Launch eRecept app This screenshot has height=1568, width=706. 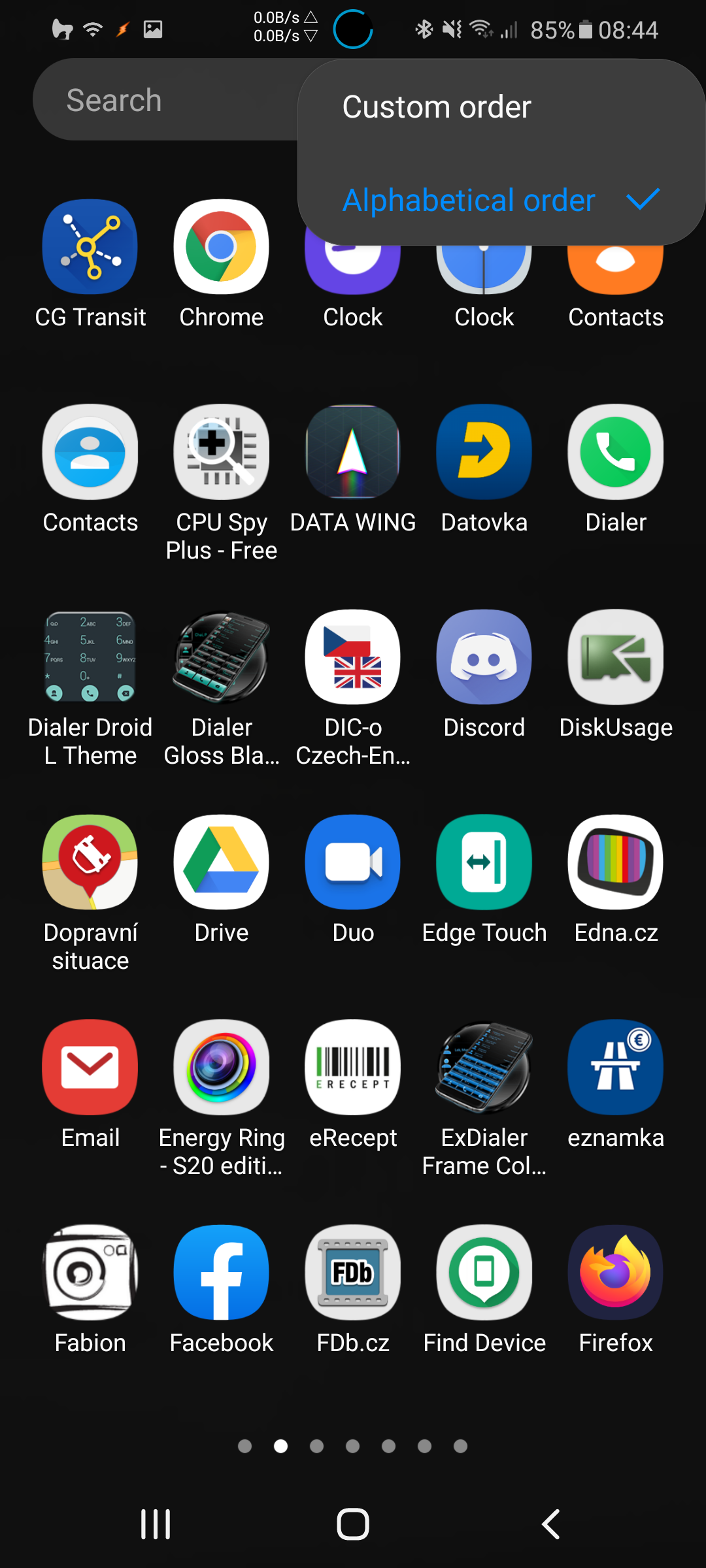(353, 1068)
